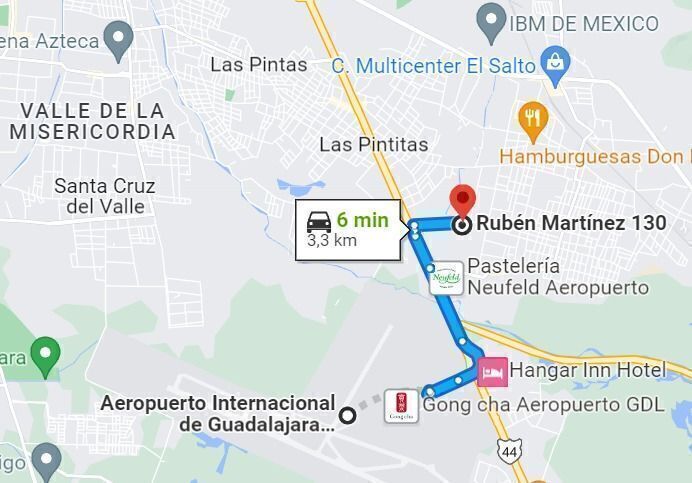
Task: Tap the IBM DE MEXICO map pin
Action: [490, 19]
